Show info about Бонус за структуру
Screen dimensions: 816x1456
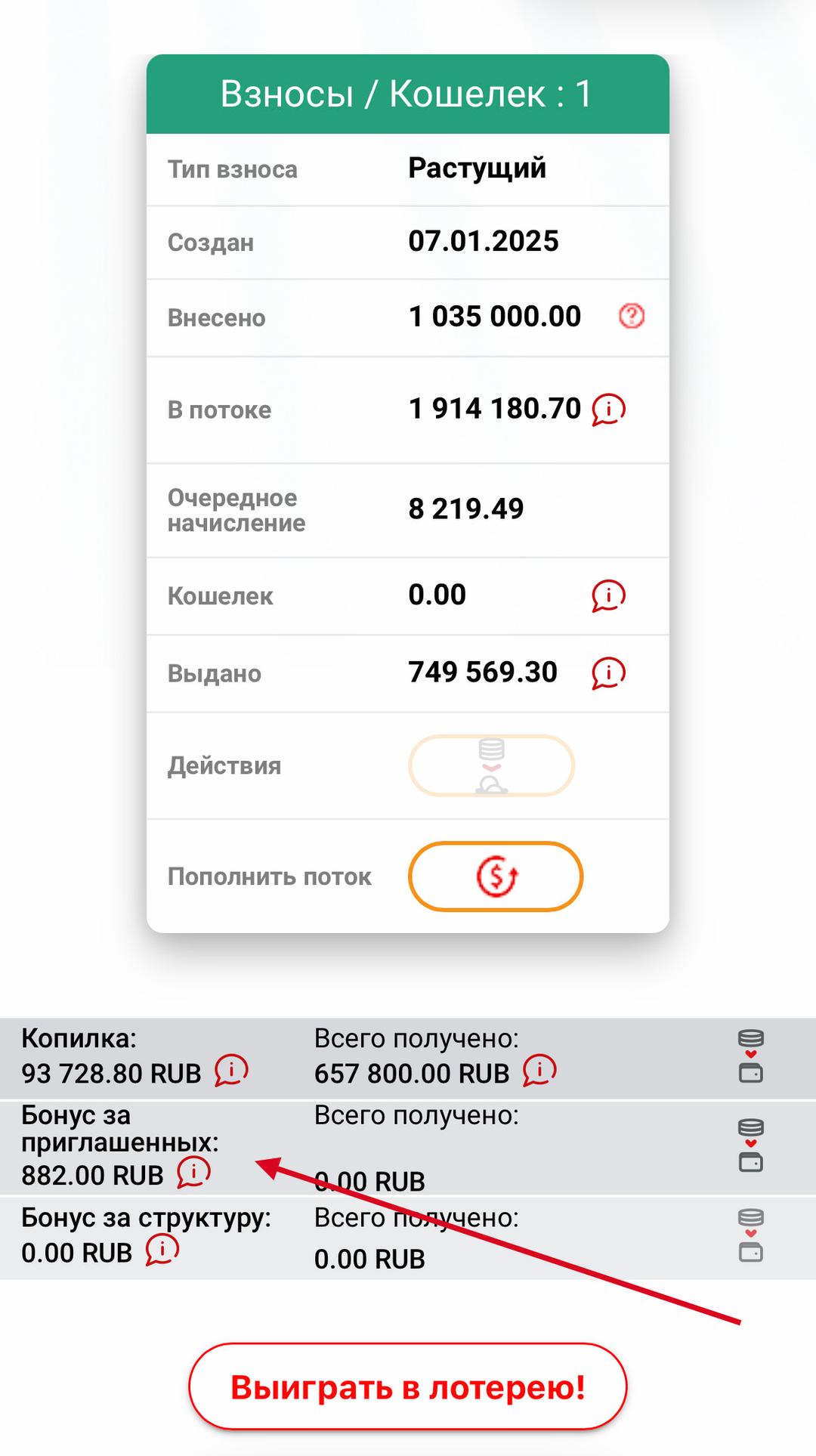[x=162, y=1250]
